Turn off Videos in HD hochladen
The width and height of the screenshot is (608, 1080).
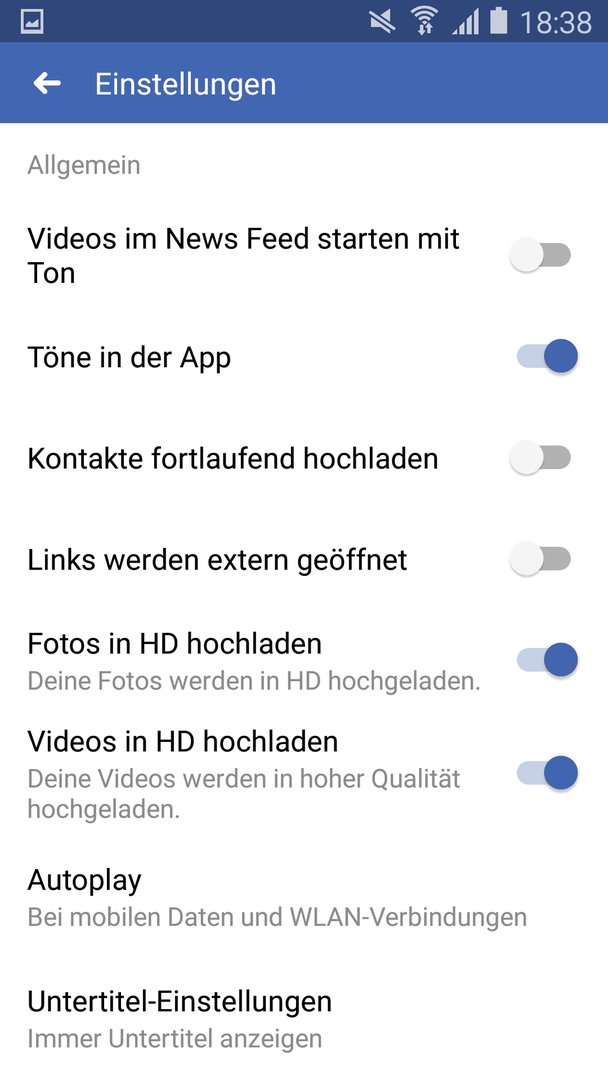(547, 773)
